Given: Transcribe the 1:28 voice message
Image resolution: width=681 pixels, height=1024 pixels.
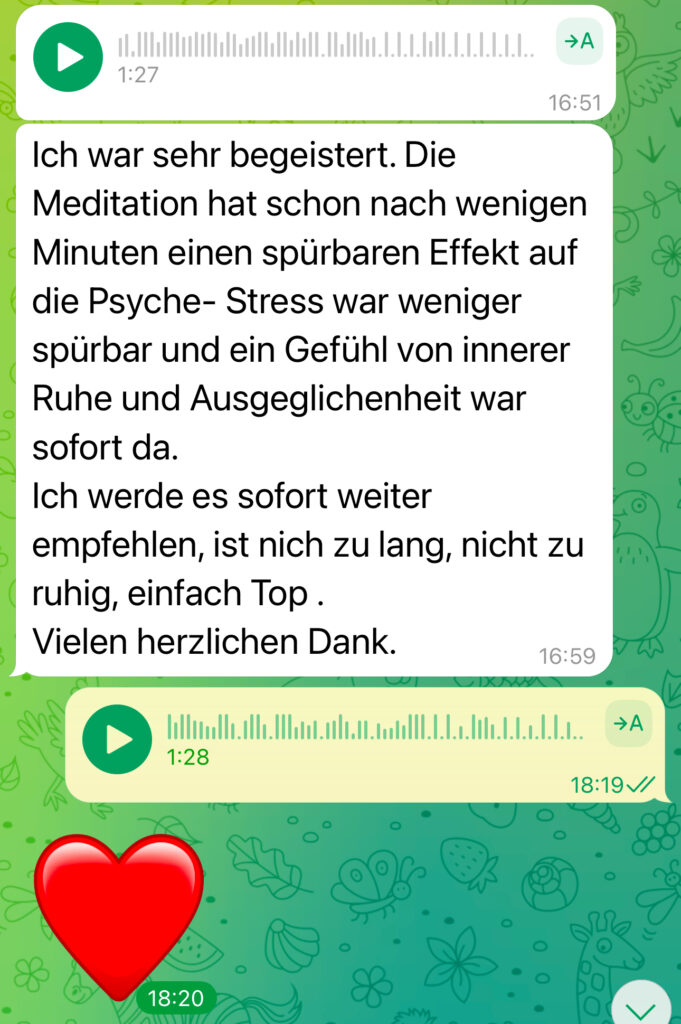Looking at the screenshot, I should 628,724.
